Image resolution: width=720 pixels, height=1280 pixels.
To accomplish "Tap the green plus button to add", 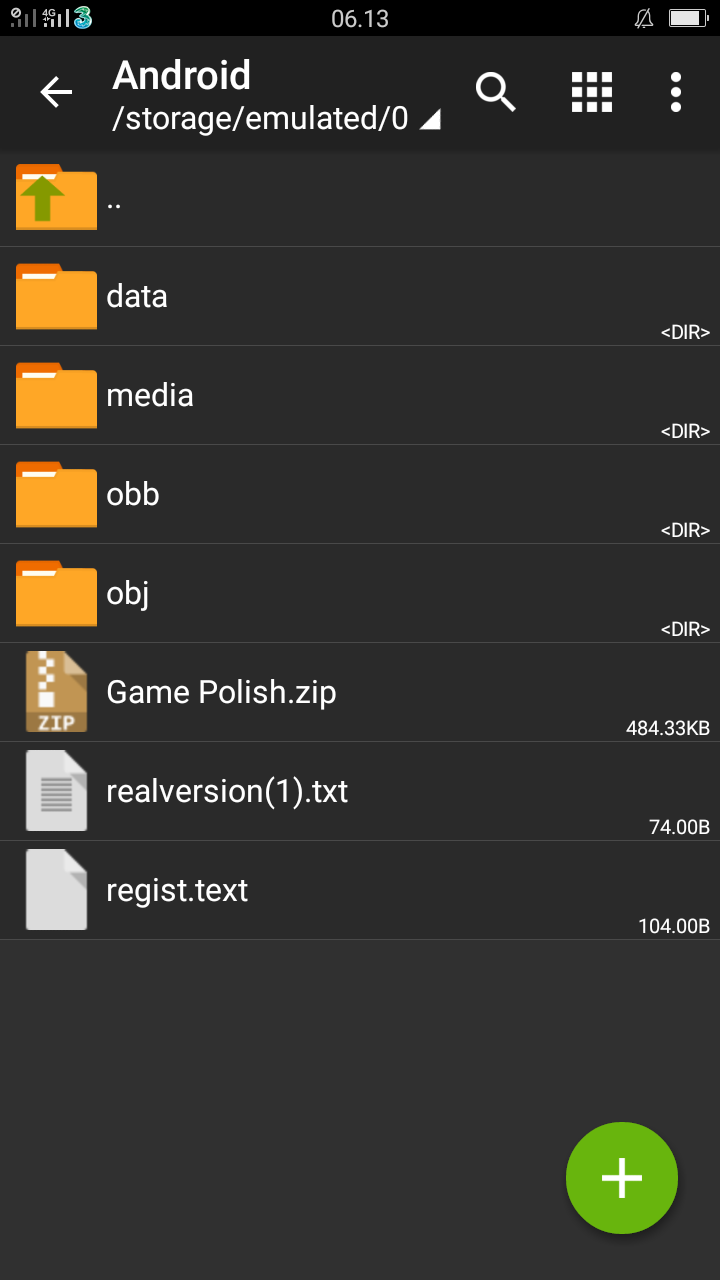I will pos(621,1177).
